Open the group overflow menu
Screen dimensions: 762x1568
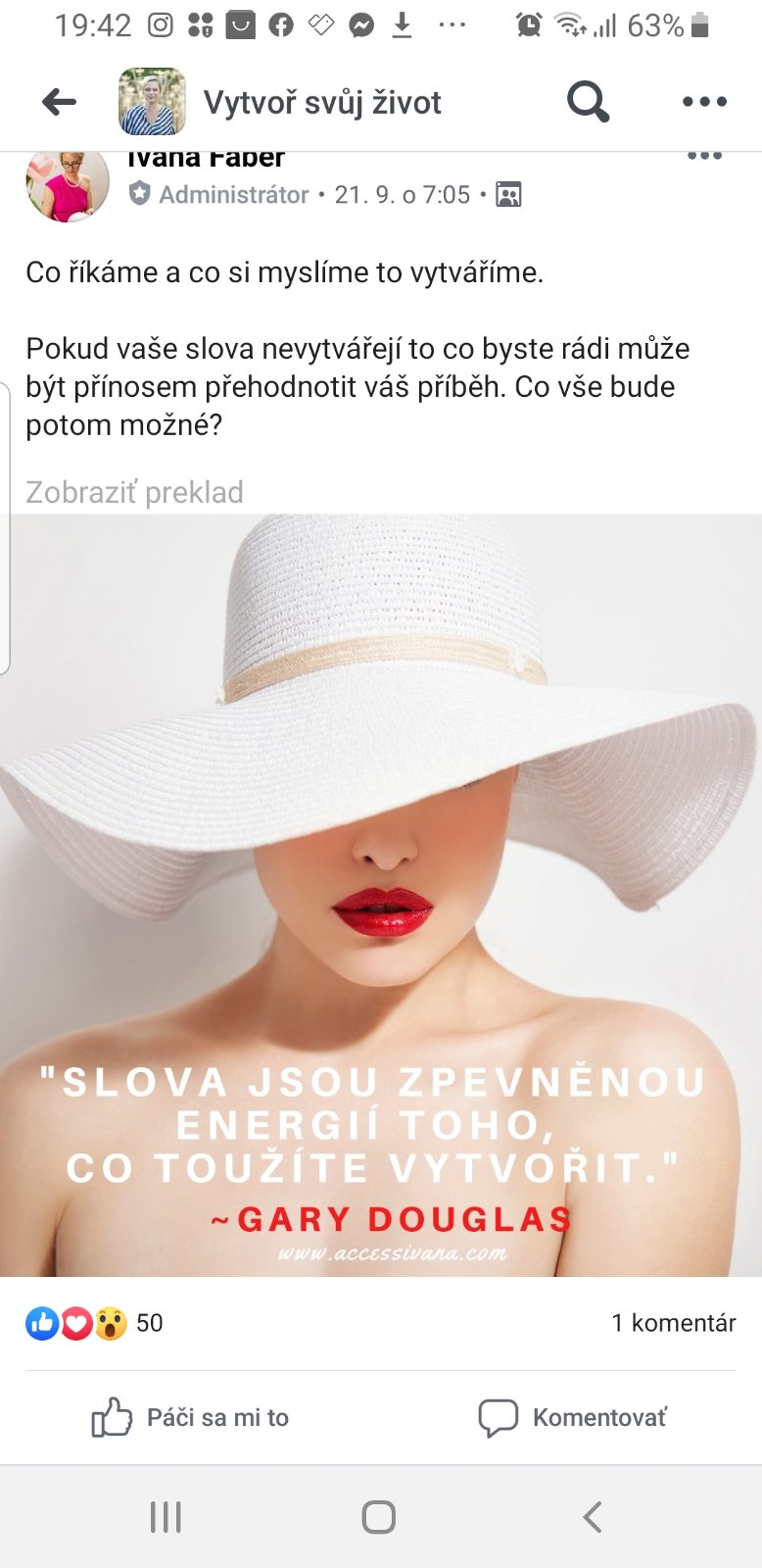tap(704, 102)
